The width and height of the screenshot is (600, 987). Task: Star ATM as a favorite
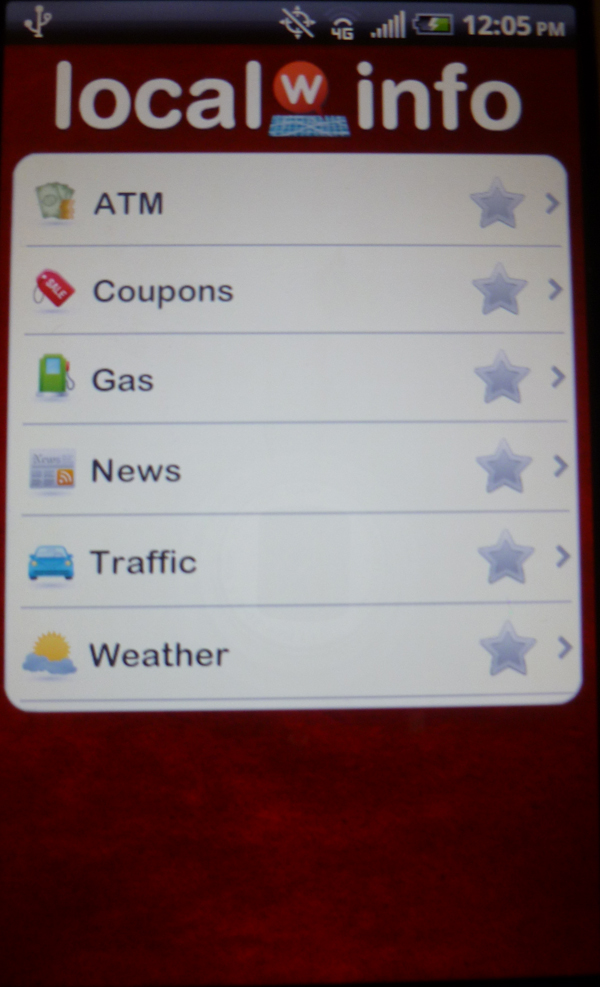click(497, 204)
